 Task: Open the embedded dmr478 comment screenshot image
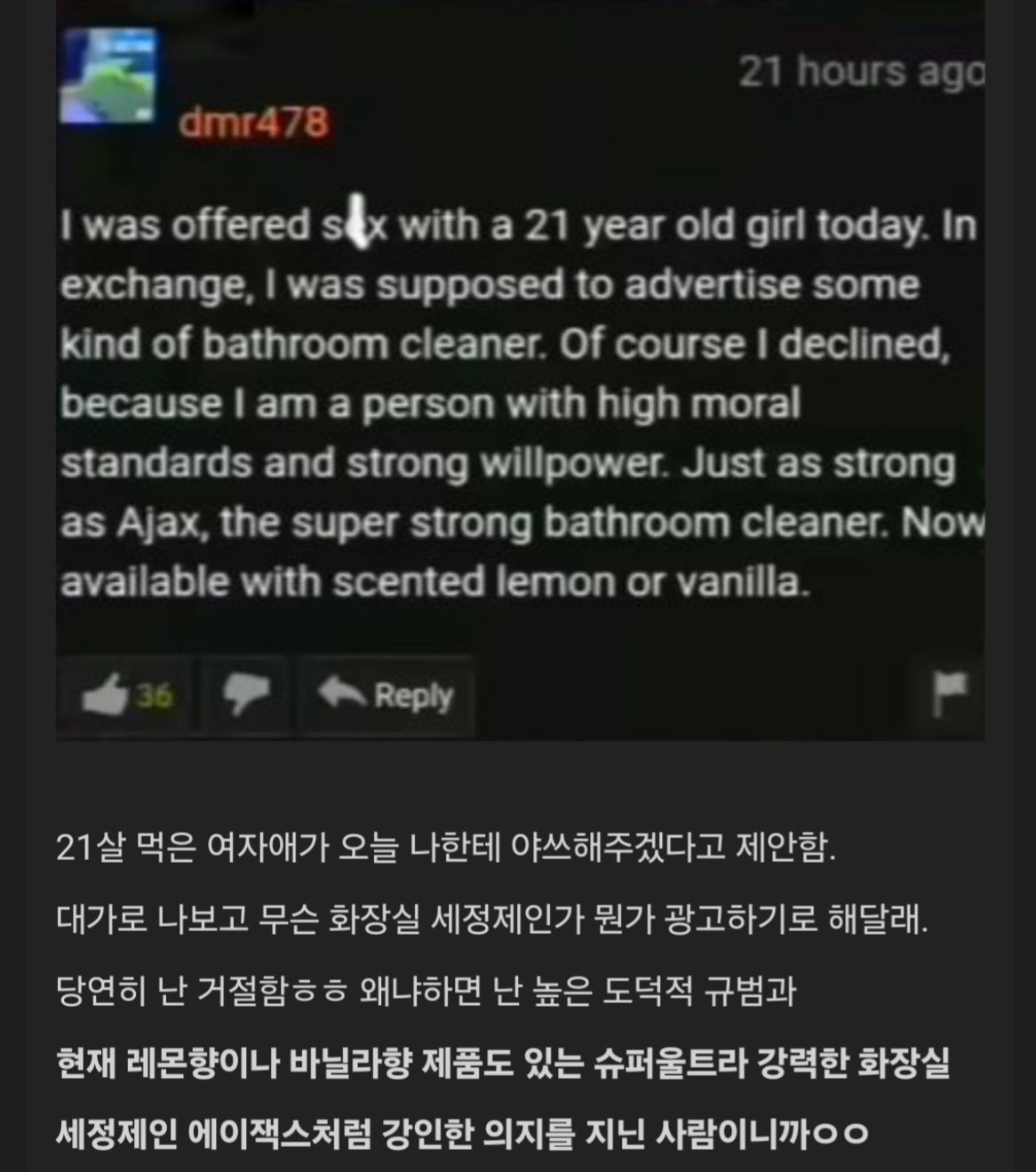520,373
